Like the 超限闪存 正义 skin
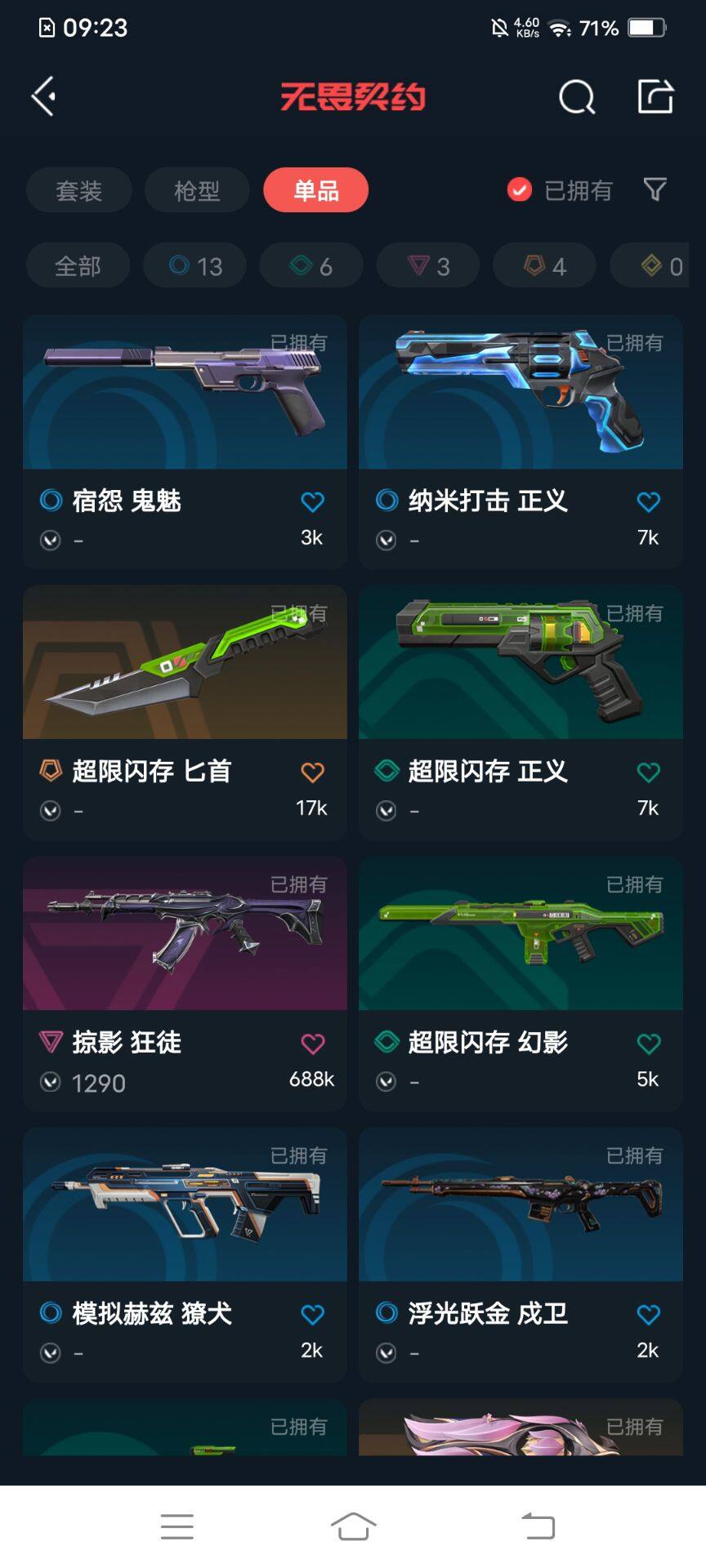706x1568 pixels. 648,772
